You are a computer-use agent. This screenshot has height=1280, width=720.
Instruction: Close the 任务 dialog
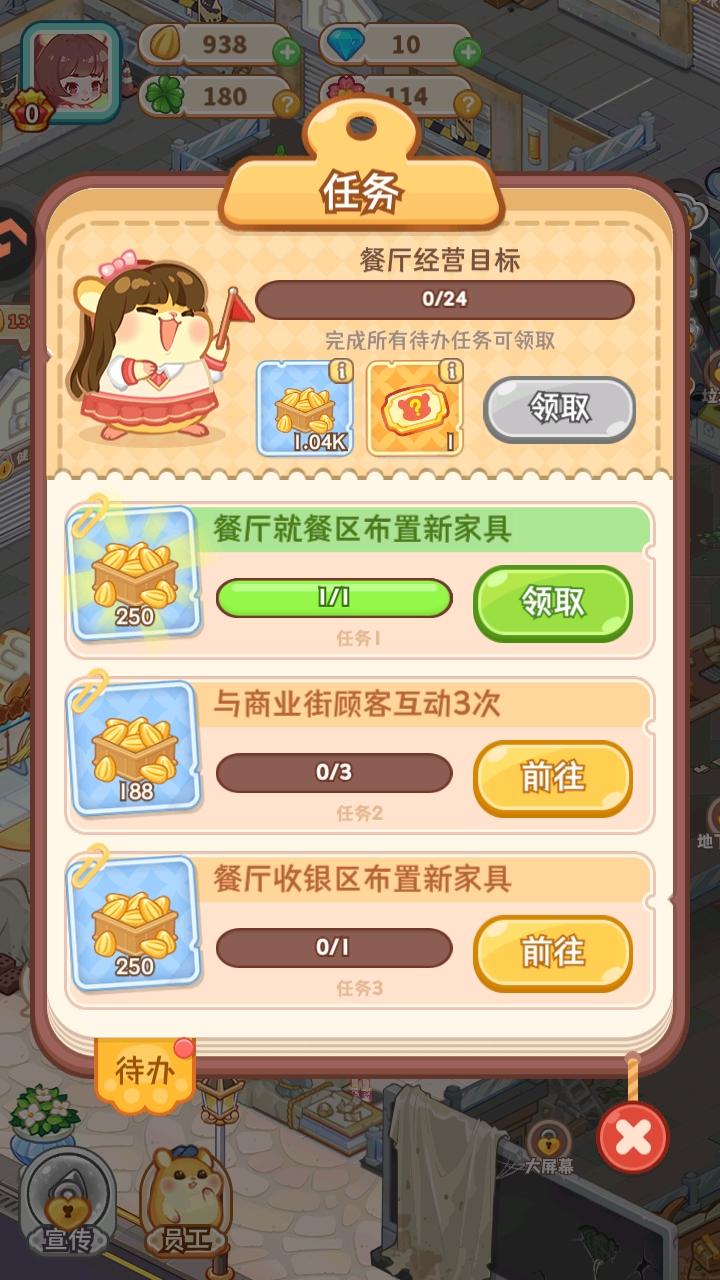tap(633, 1137)
